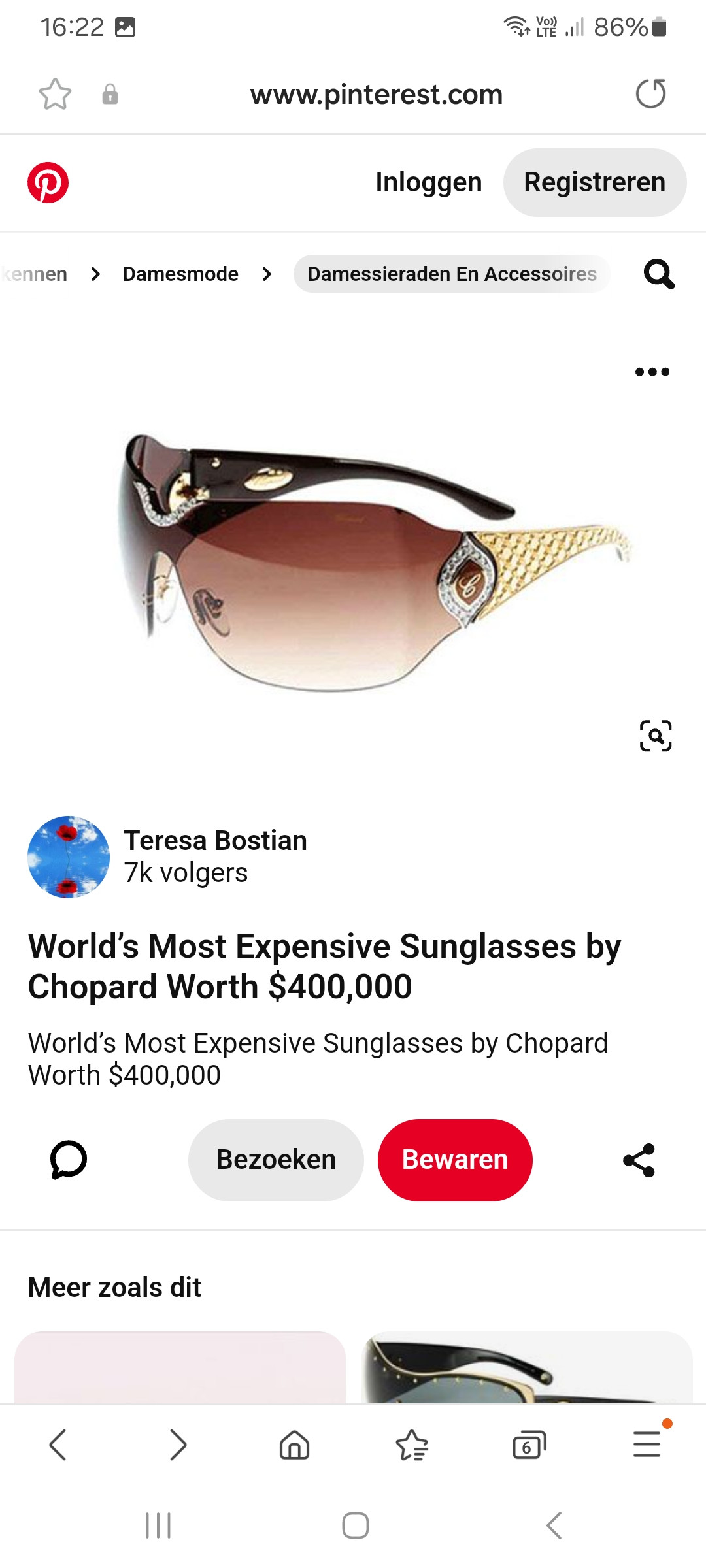Open Pinterest search magnifier
The height and width of the screenshot is (1568, 706).
659,274
